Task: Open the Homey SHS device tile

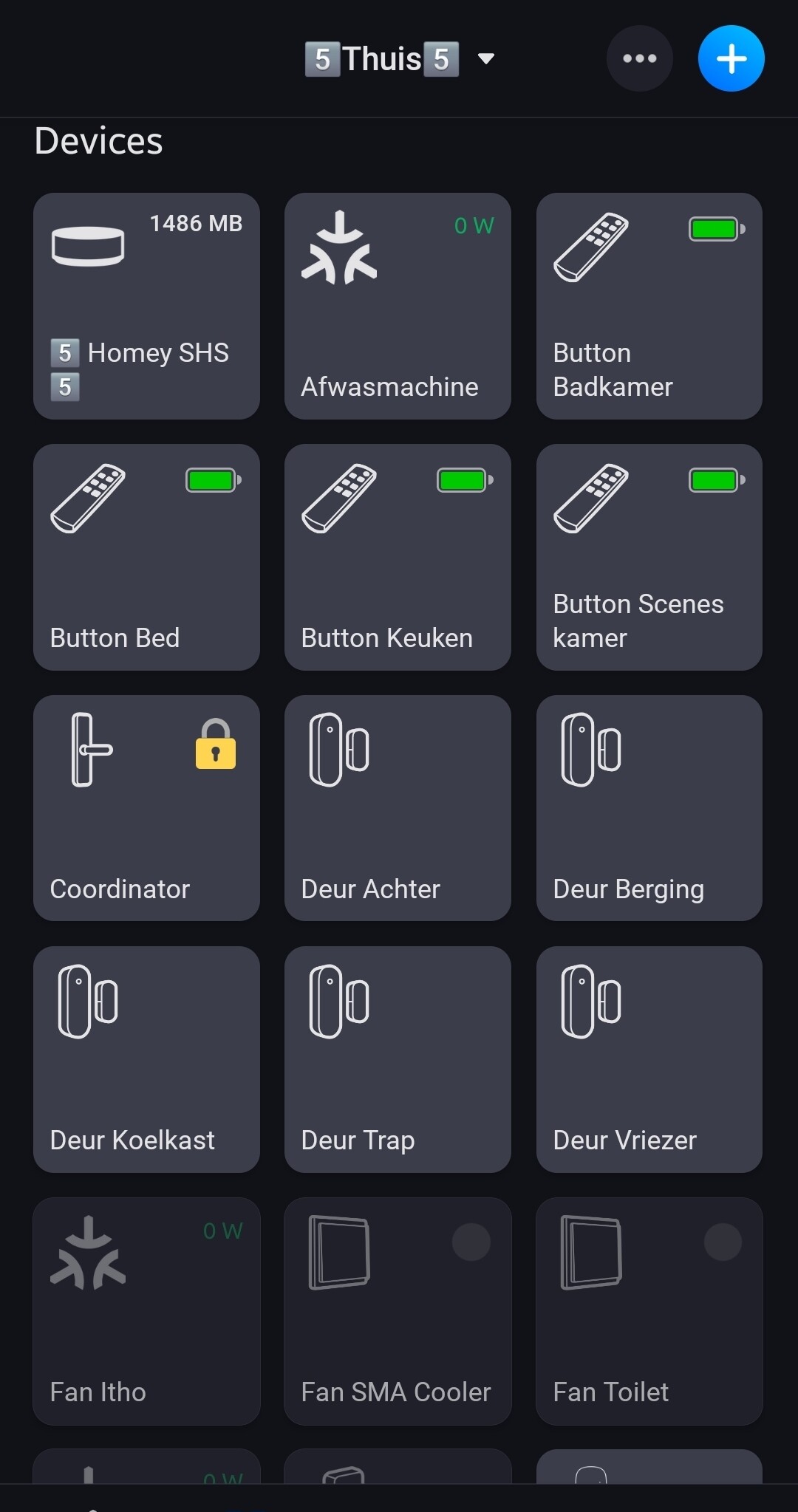Action: 146,307
